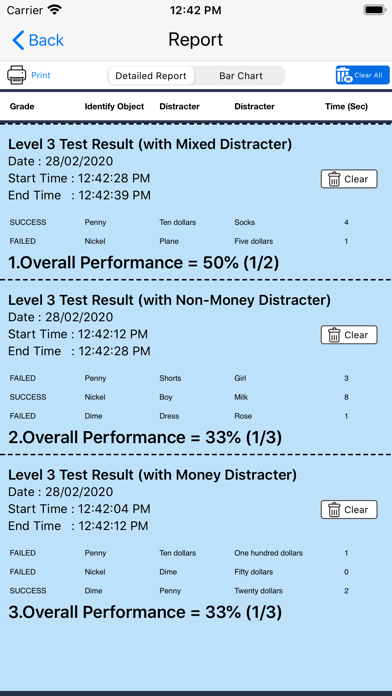The width and height of the screenshot is (392, 696).
Task: Clear the Money Distracter test result
Action: coord(349,510)
